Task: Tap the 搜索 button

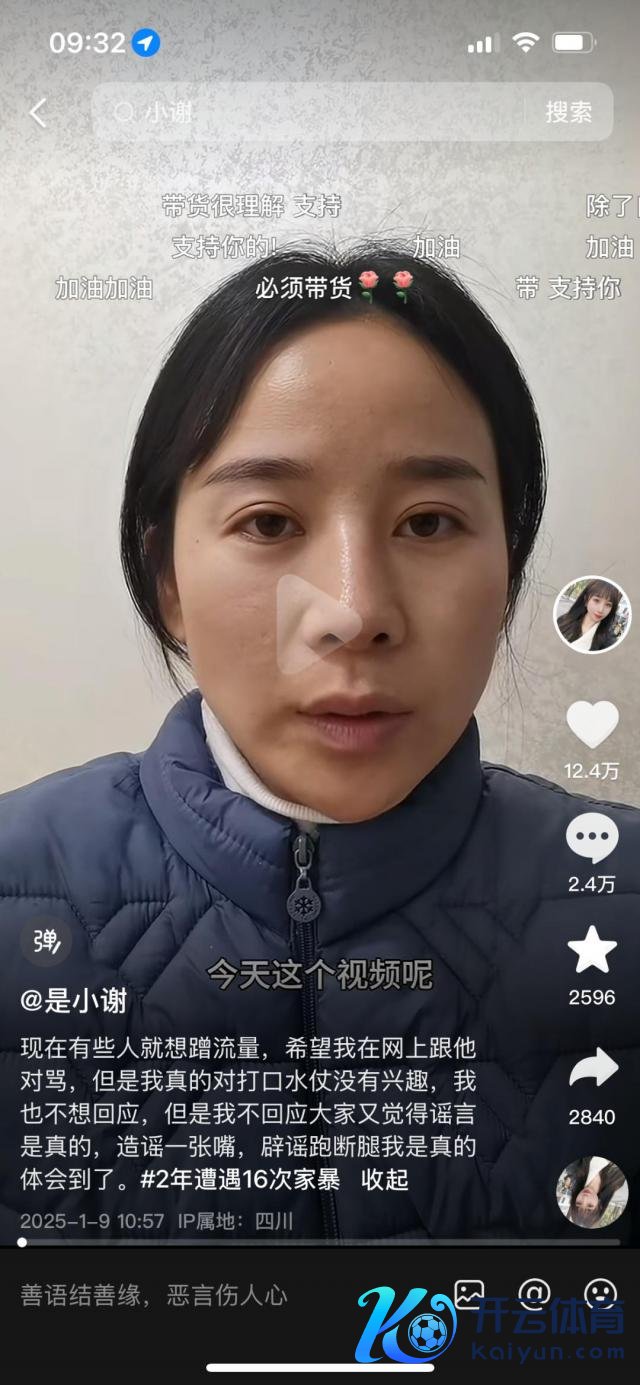Action: click(568, 112)
